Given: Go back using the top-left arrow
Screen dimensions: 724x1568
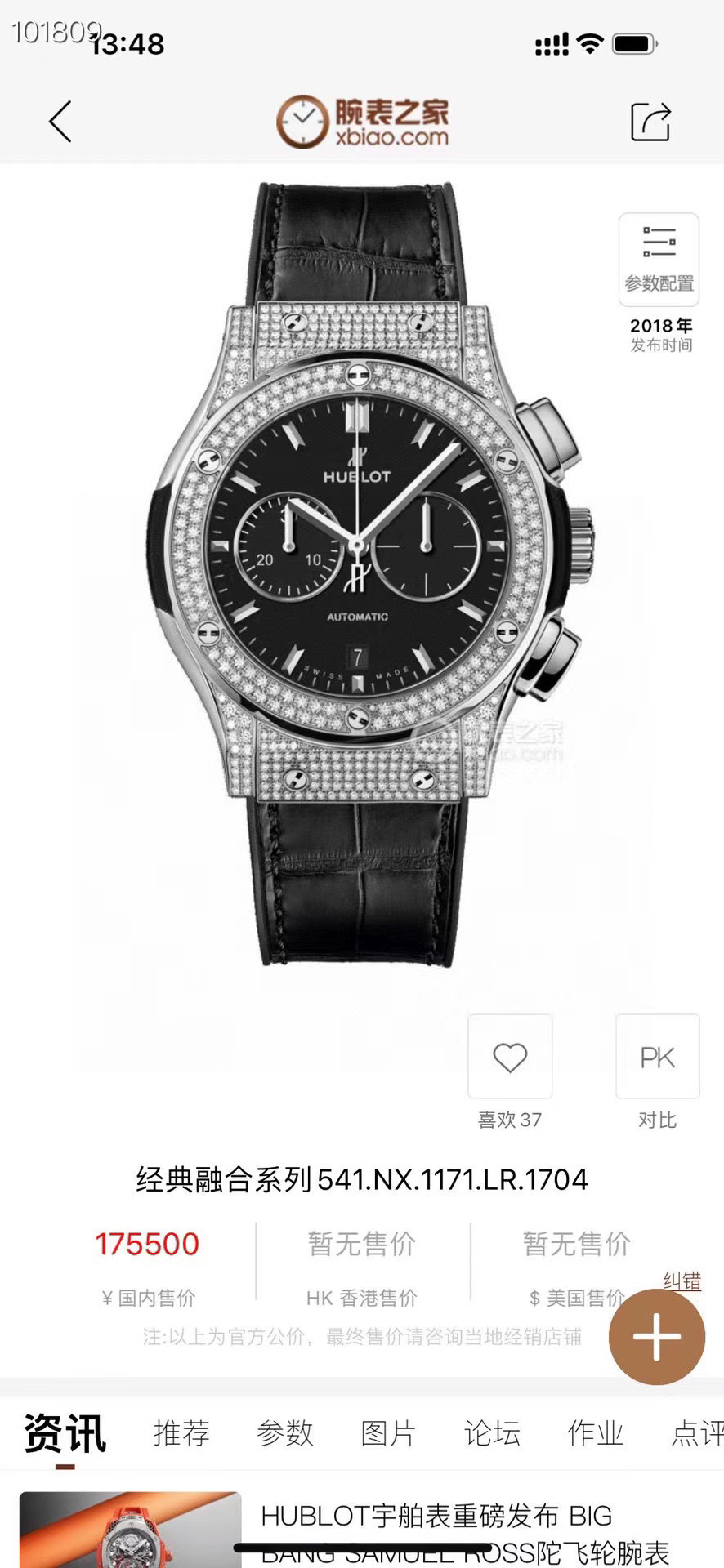Looking at the screenshot, I should coord(60,122).
